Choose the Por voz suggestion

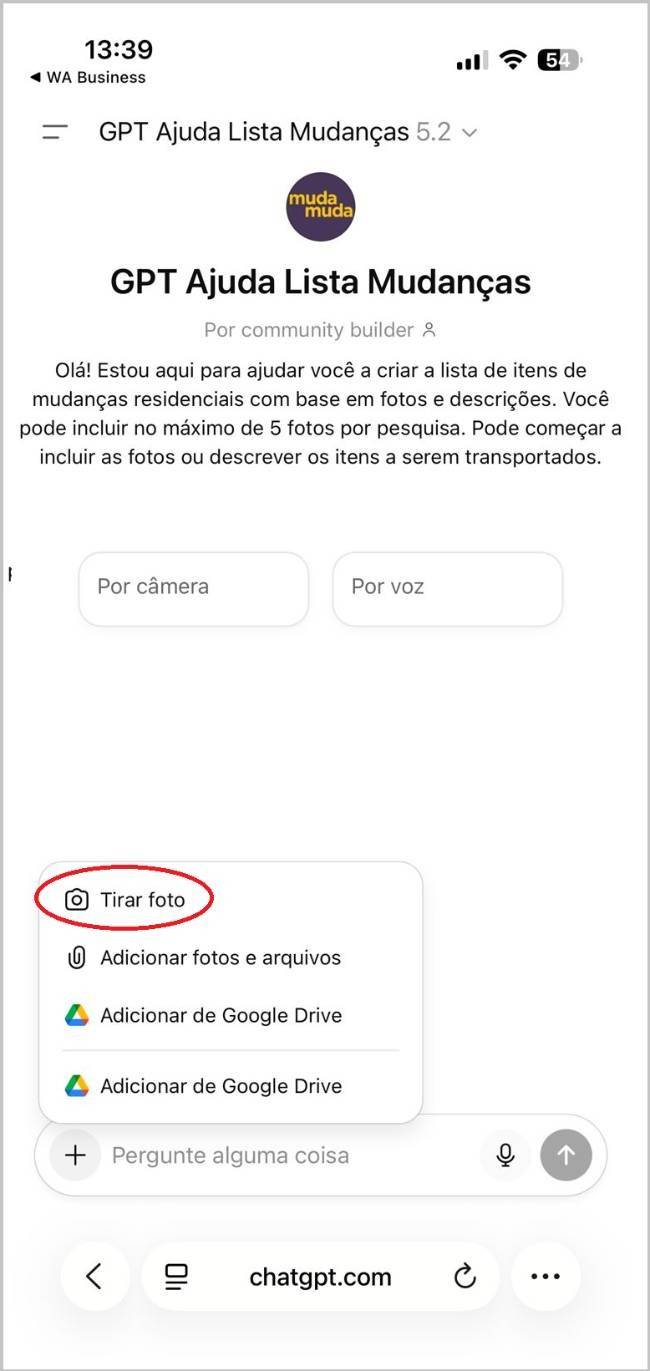447,587
